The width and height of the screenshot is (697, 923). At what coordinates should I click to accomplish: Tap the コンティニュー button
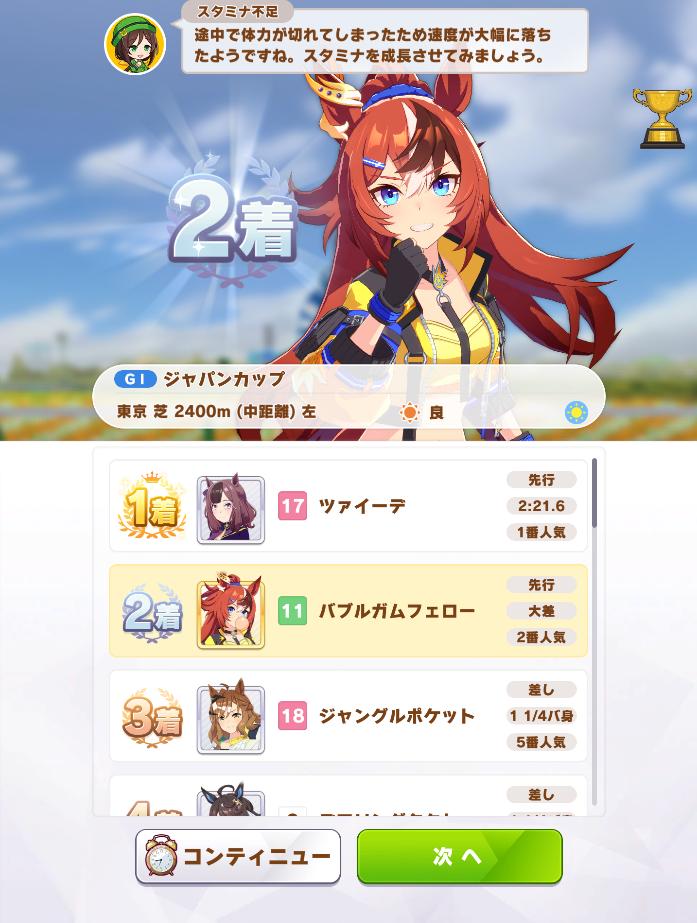(x=238, y=856)
